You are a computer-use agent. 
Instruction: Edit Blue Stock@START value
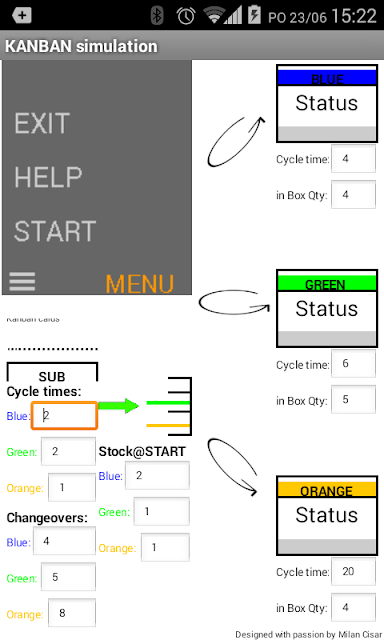[x=157, y=476]
